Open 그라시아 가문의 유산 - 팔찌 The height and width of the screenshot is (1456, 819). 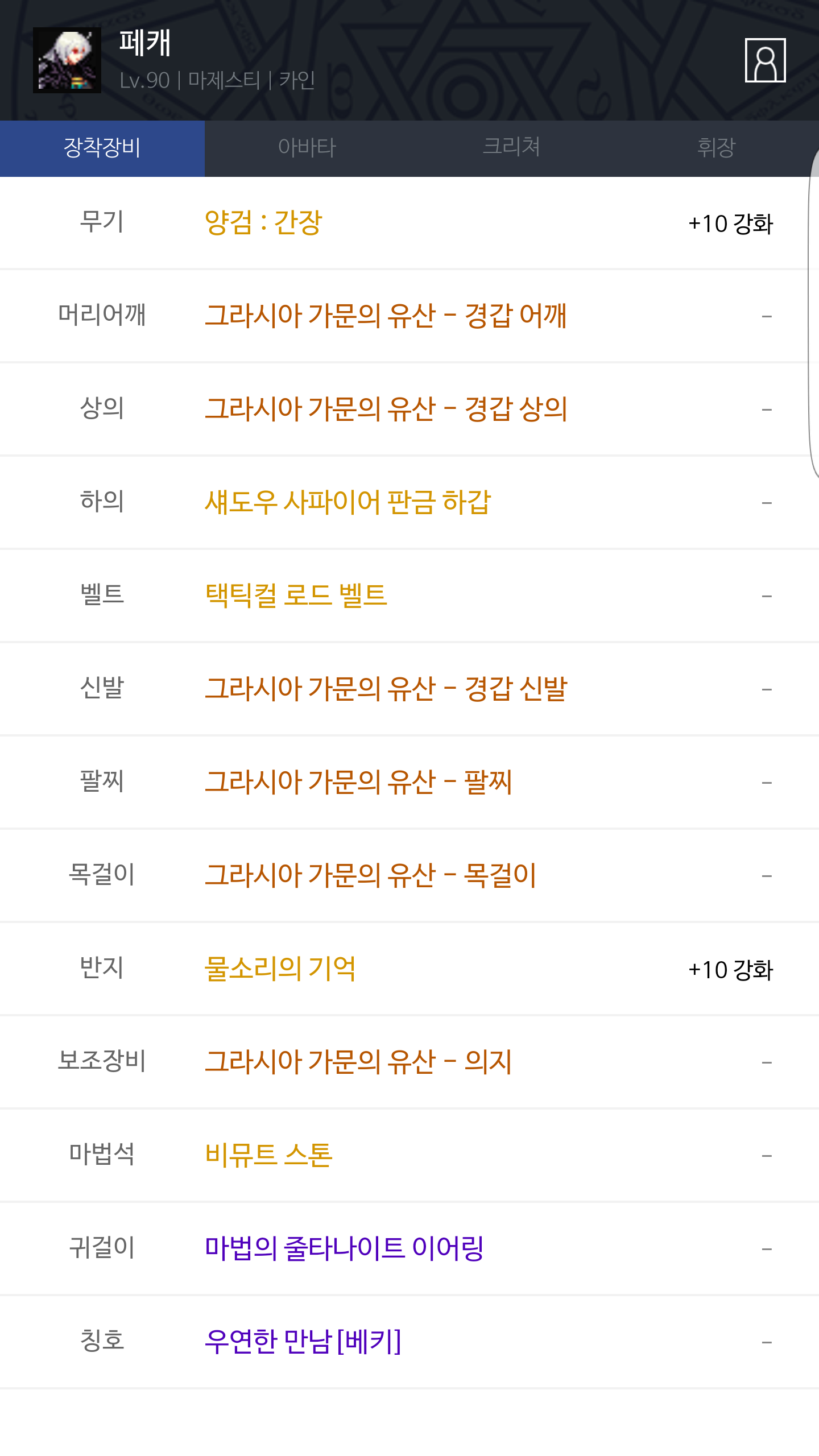click(x=358, y=782)
